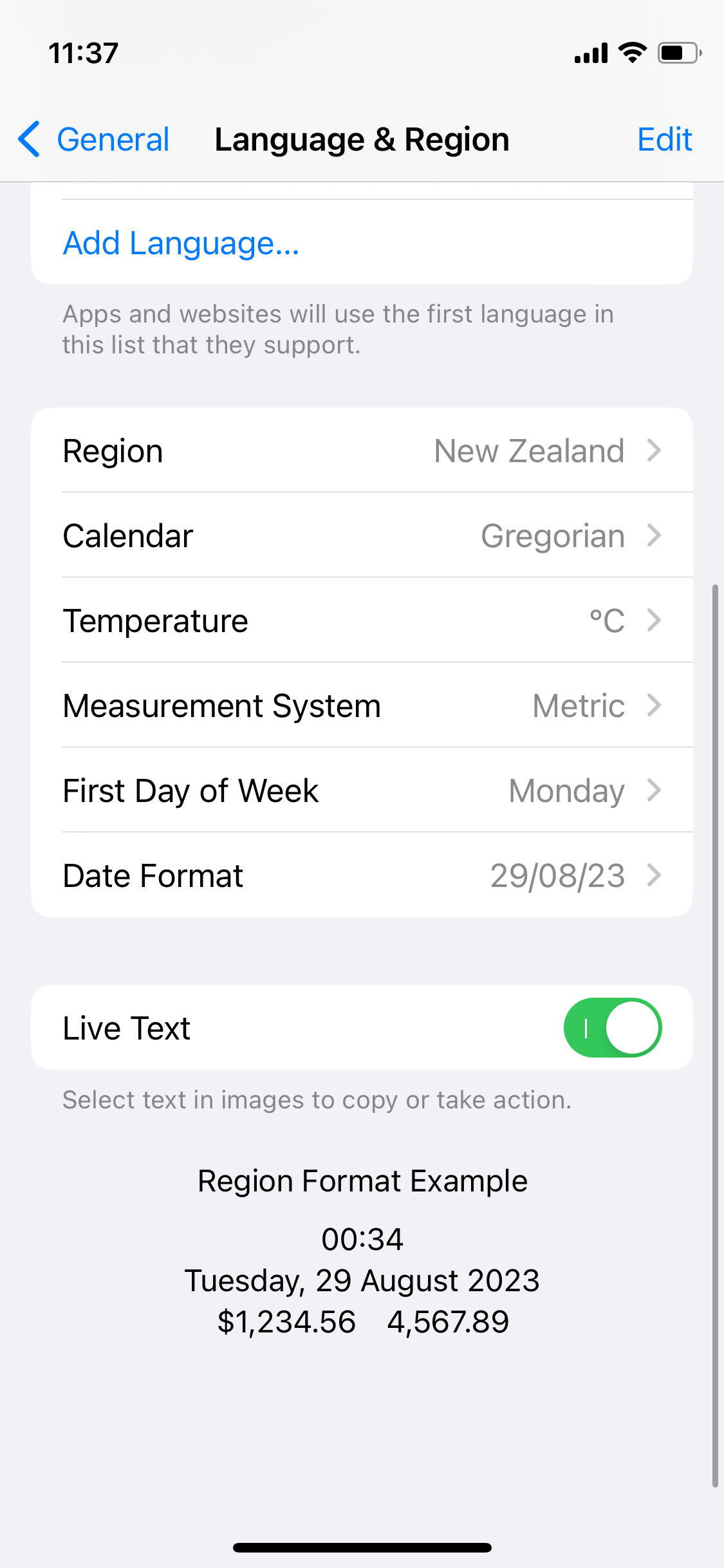Tap the home indicator bar
The image size is (724, 1568).
click(362, 1547)
